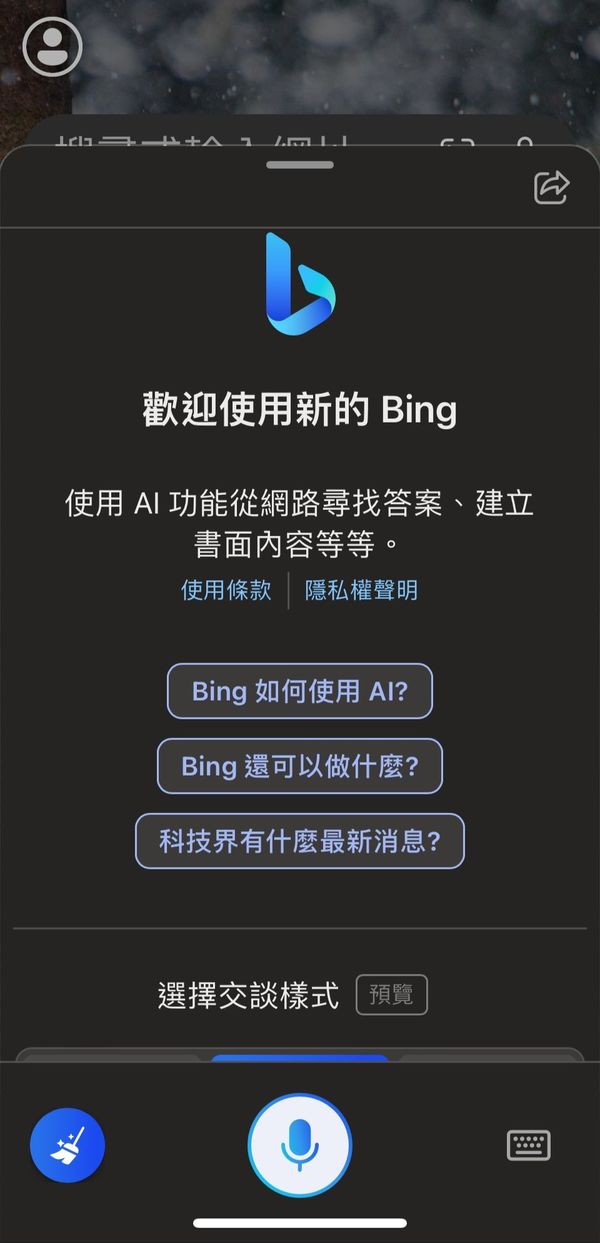Start a new topic with the broom icon

coord(68,1145)
